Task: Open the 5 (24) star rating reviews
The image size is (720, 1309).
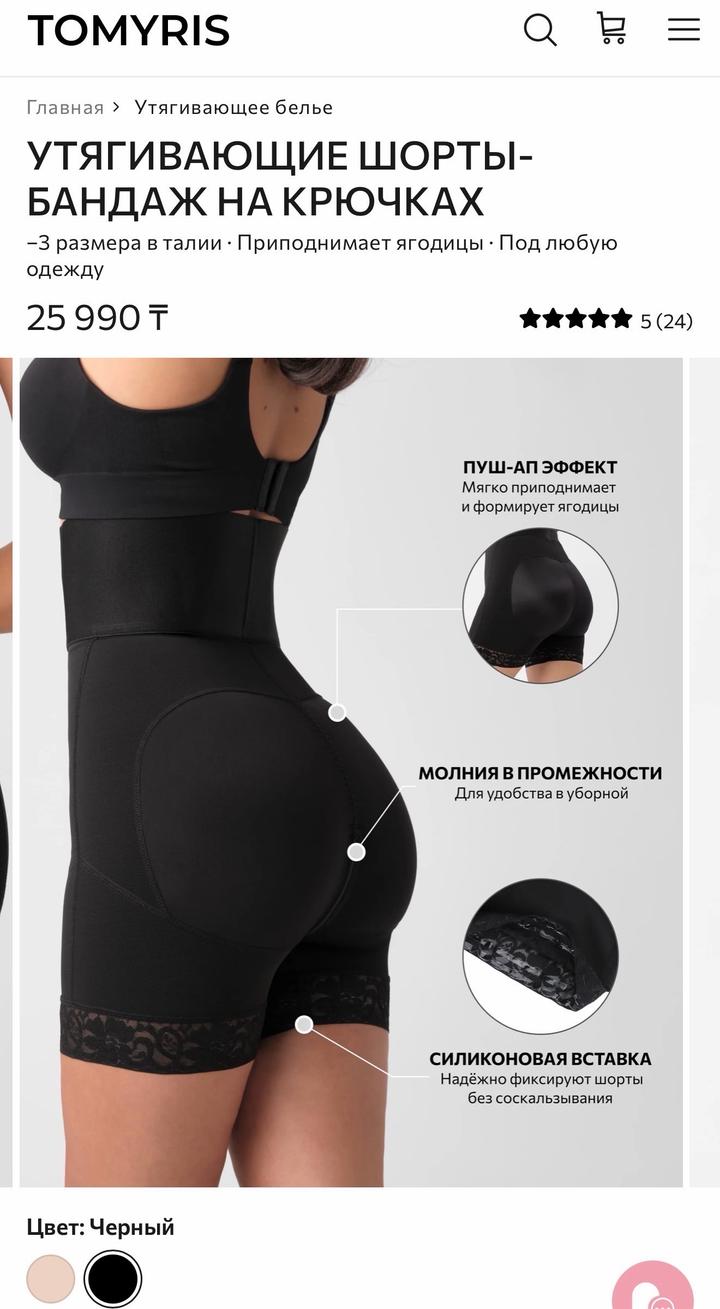Action: [606, 320]
